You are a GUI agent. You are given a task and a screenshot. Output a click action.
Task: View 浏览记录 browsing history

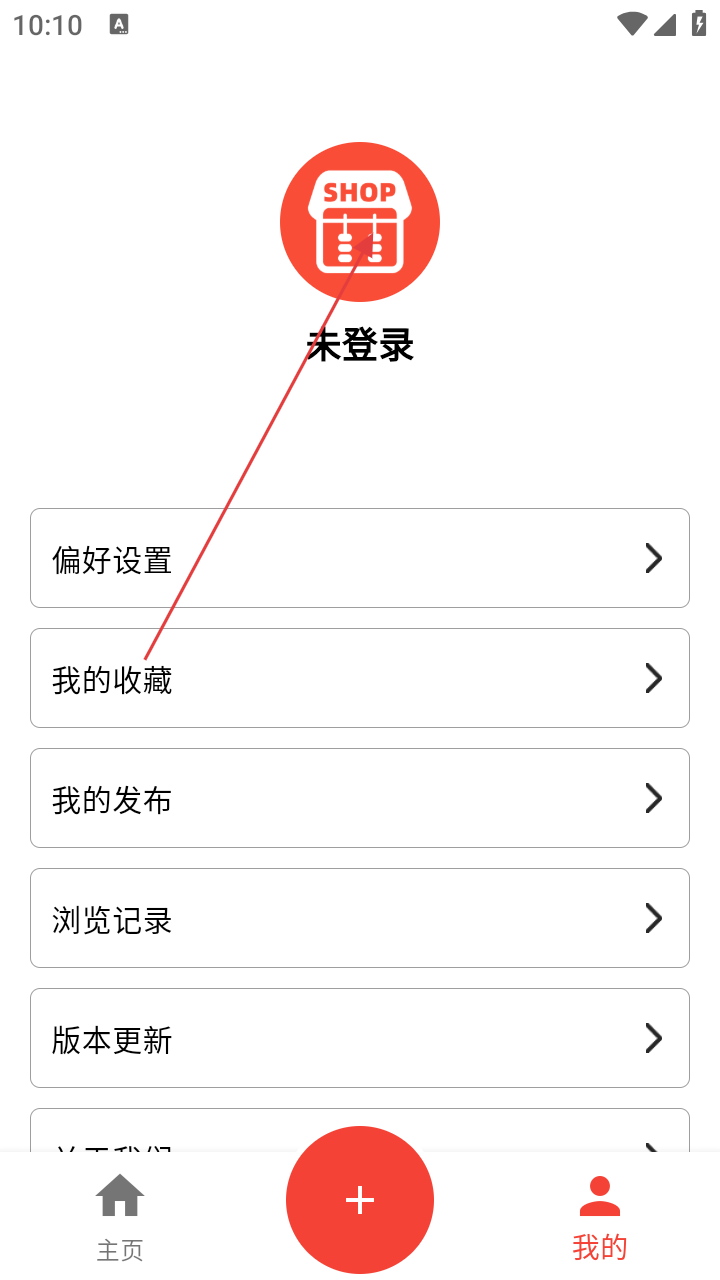click(360, 918)
